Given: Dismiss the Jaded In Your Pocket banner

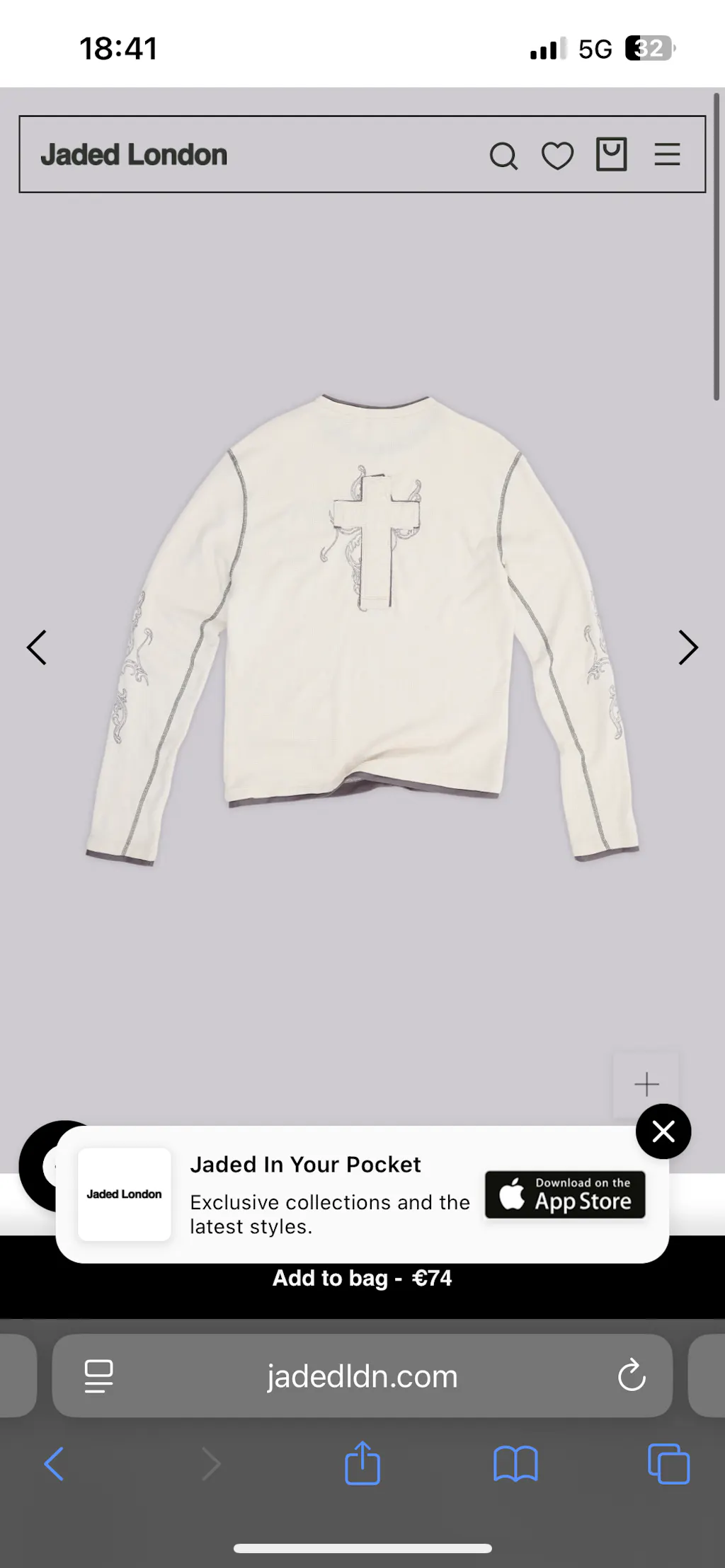Looking at the screenshot, I should [x=663, y=1131].
